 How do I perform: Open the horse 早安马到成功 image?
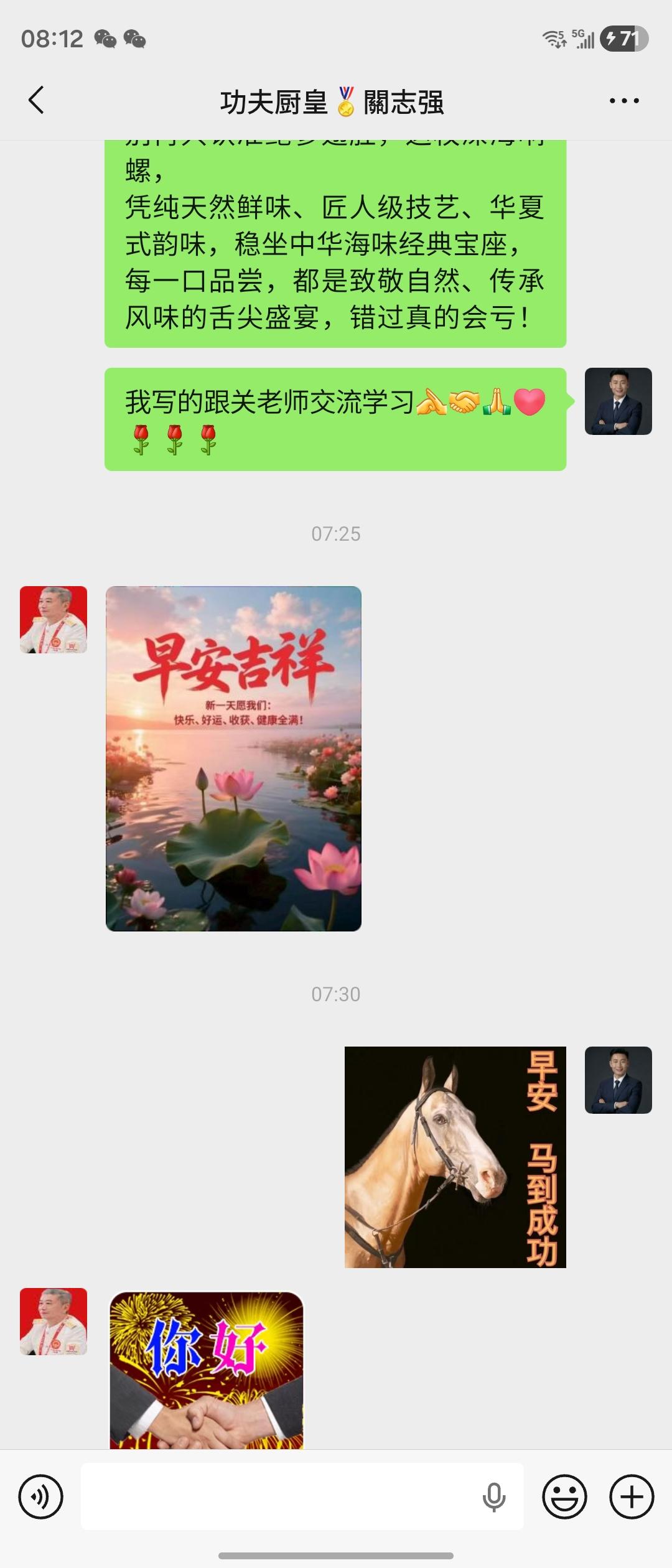(x=455, y=1159)
